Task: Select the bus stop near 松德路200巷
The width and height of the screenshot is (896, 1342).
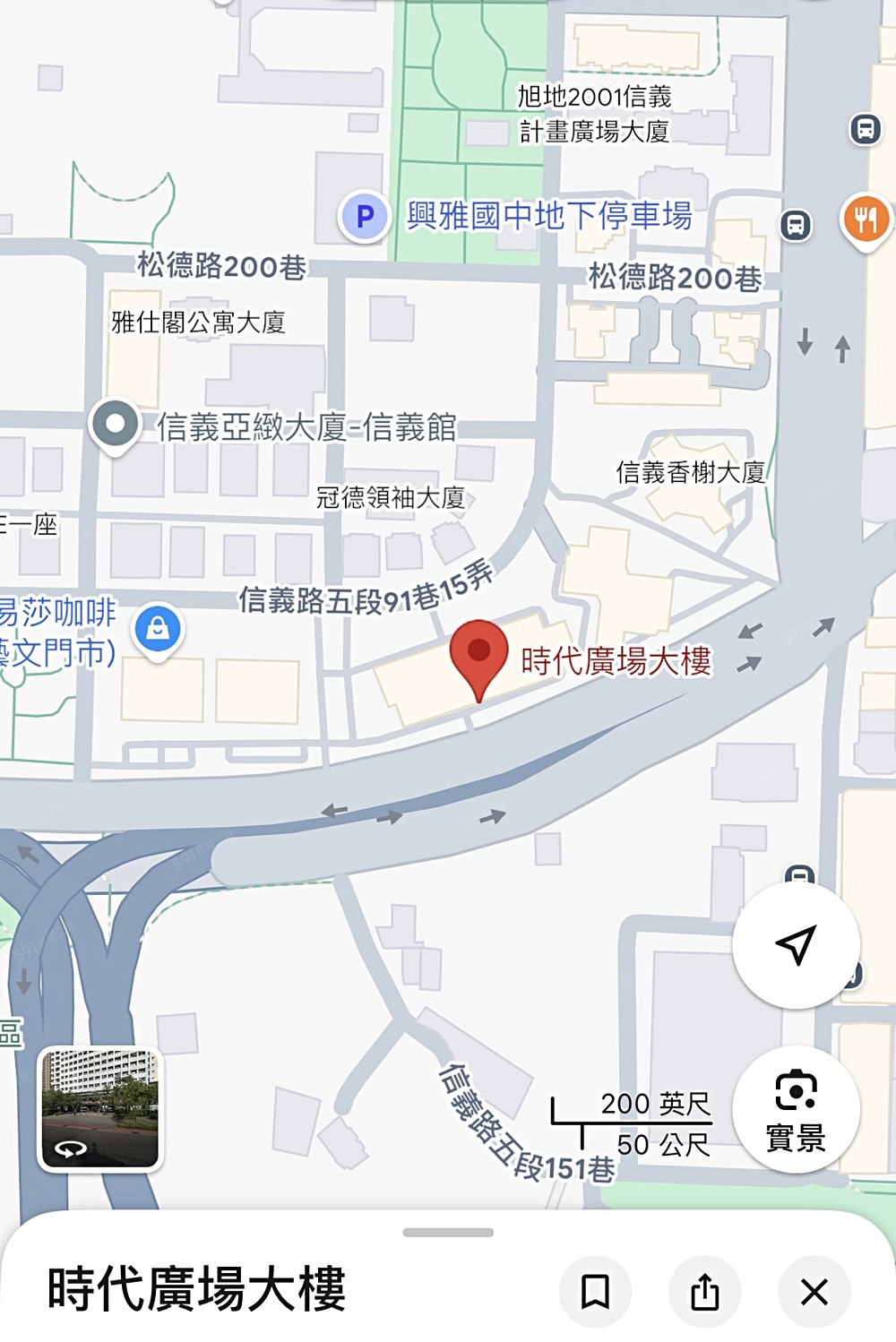Action: coord(796,225)
